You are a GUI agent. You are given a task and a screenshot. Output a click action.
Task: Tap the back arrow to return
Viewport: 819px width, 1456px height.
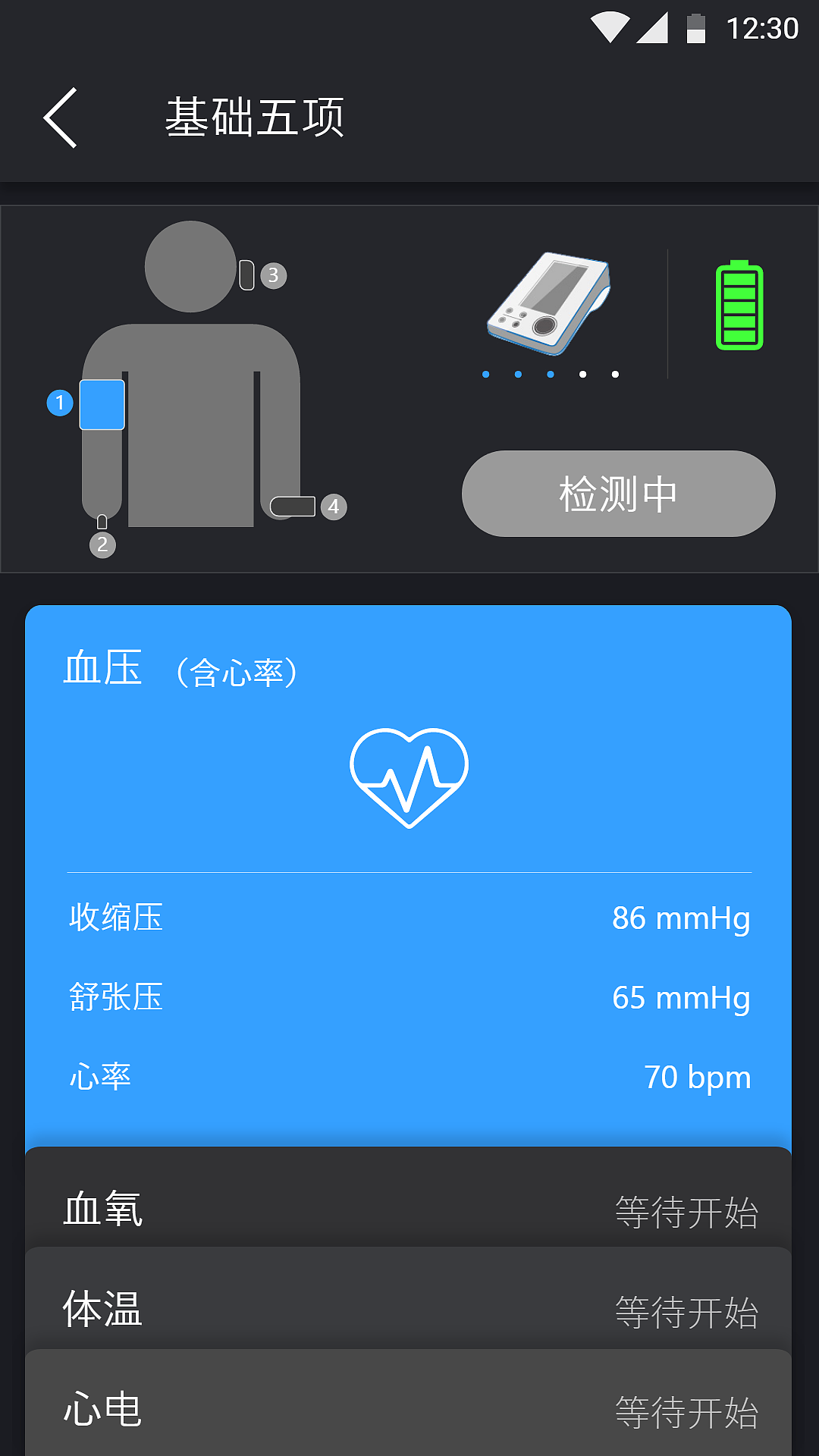tap(60, 118)
